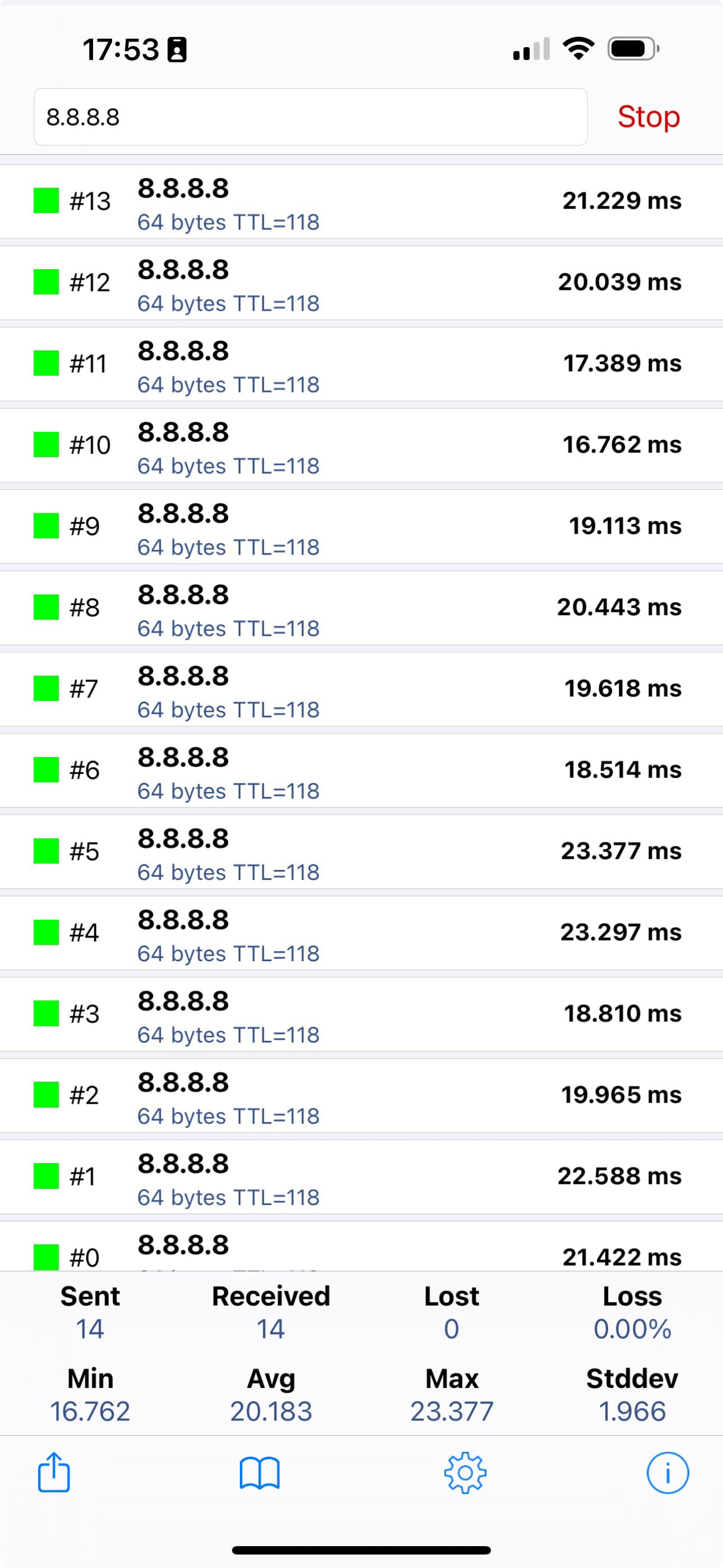Edit the 8.8.8.8 host address field

point(310,117)
